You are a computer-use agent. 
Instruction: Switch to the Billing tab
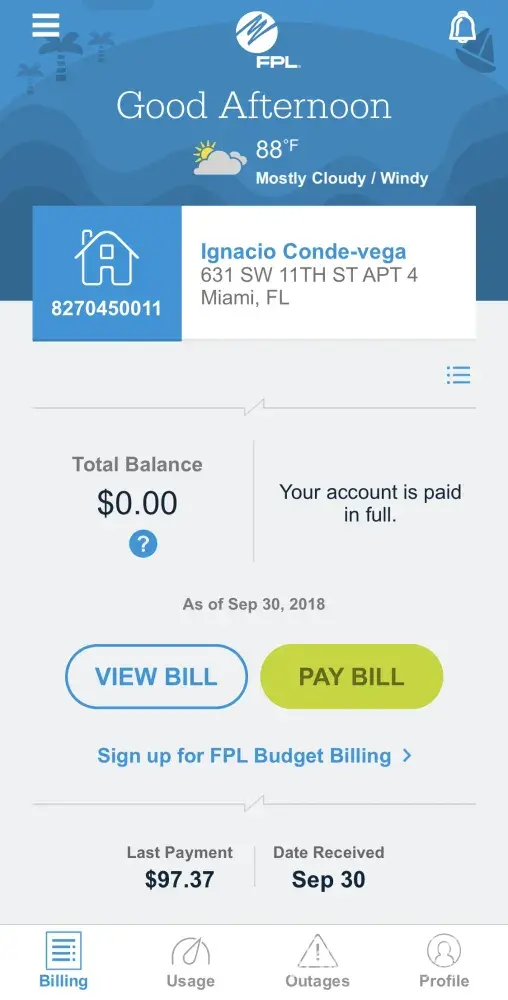coord(63,960)
